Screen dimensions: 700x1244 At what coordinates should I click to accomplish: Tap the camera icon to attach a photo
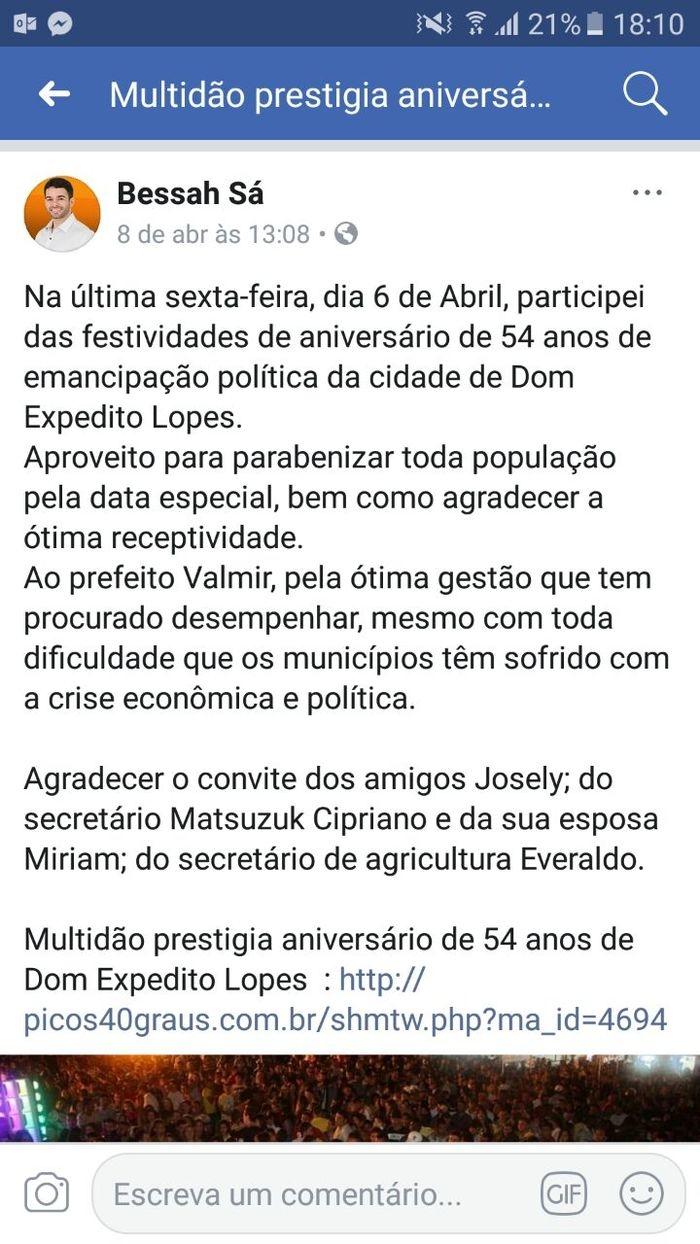[x=46, y=1194]
